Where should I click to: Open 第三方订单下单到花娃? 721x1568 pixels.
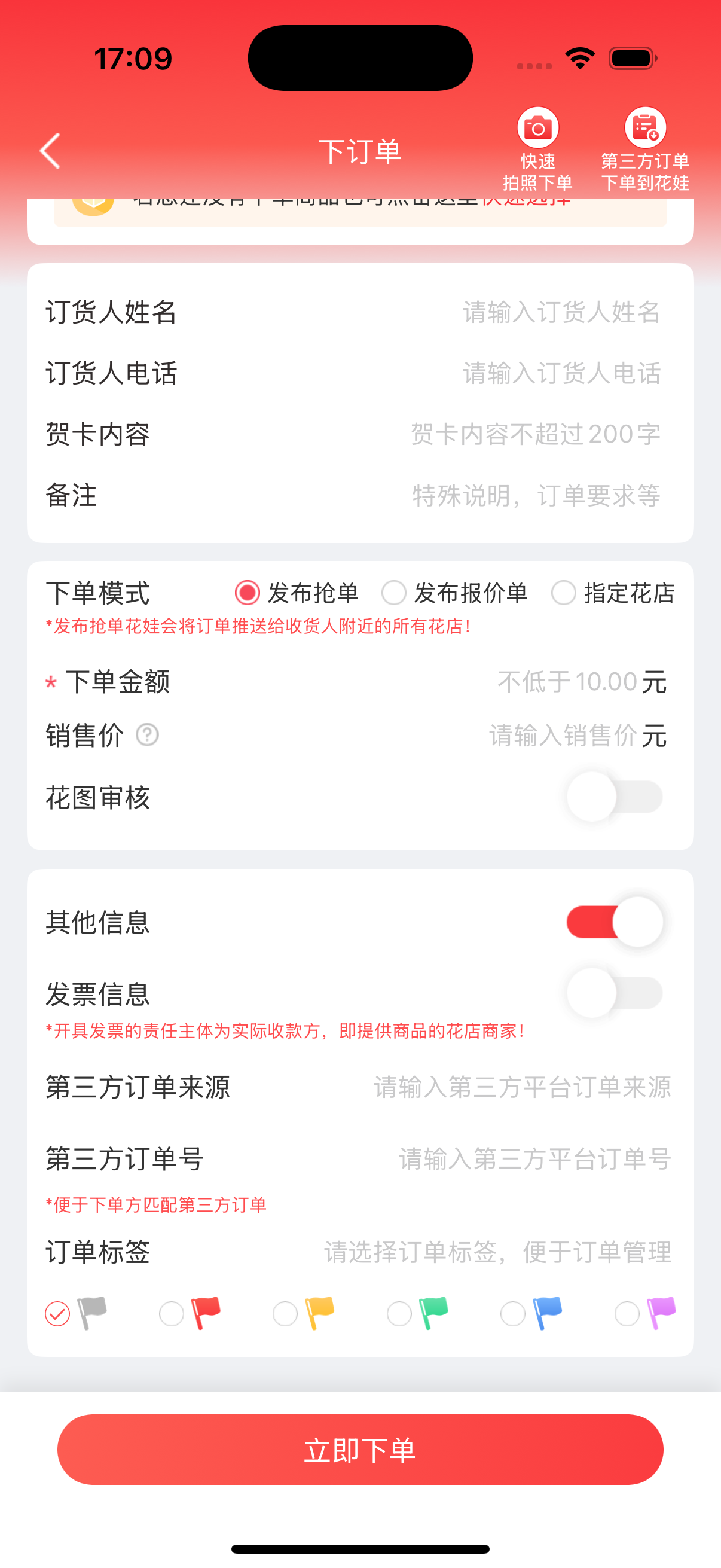coord(644,148)
